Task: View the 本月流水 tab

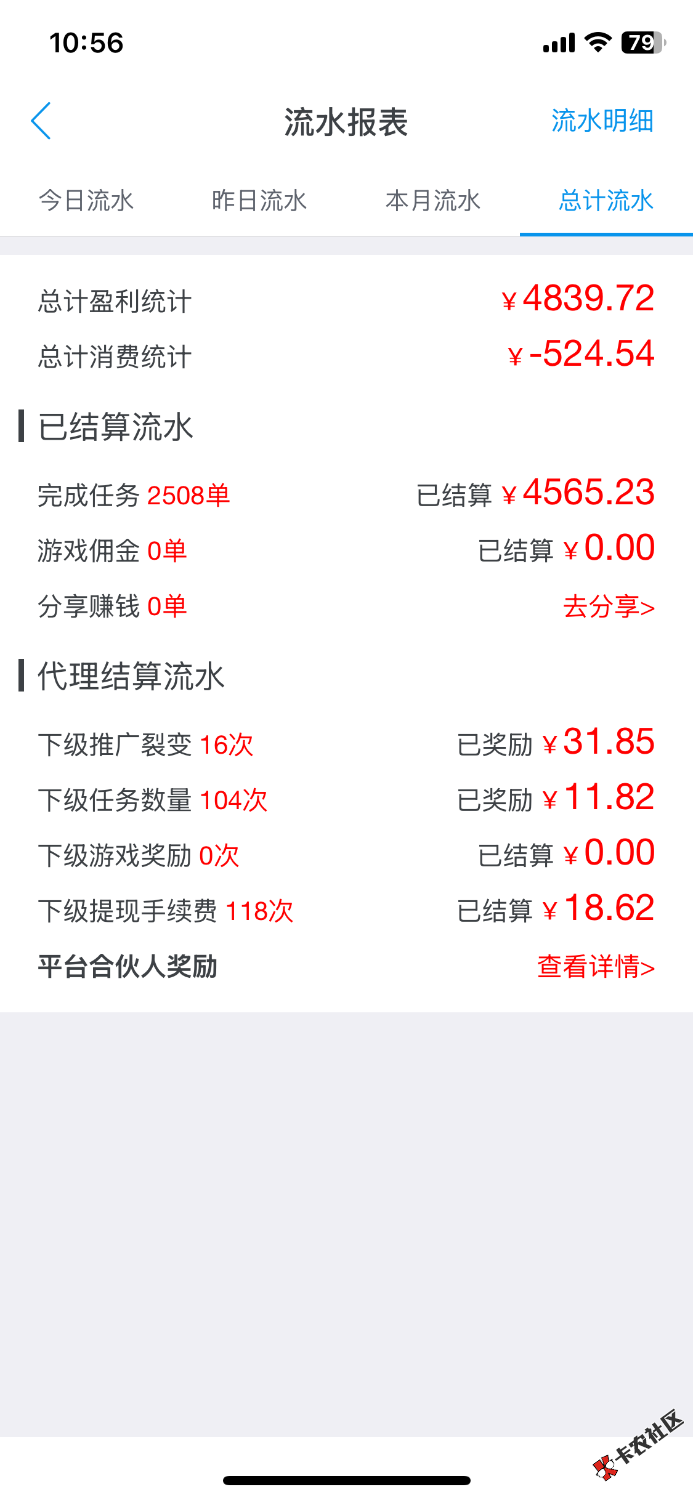Action: (433, 200)
